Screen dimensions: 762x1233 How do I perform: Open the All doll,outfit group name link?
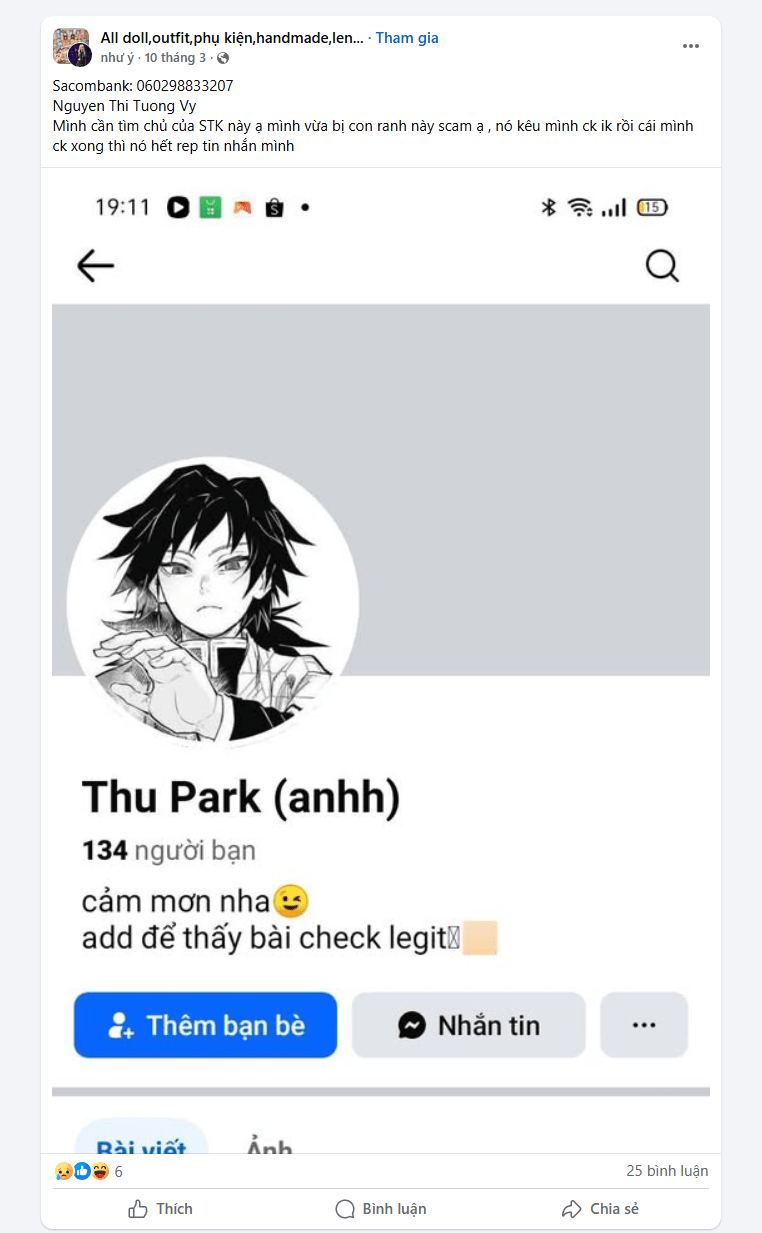pyautogui.click(x=232, y=38)
